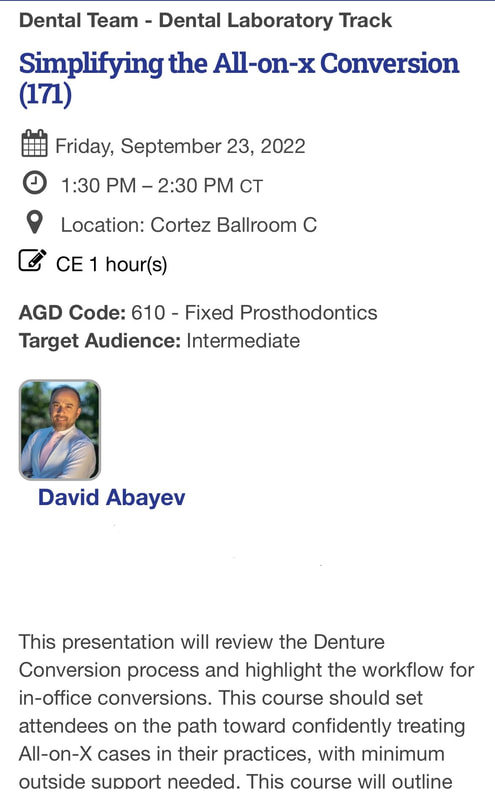Tap David Abayev's speaker photo
495x800 pixels.
(x=60, y=430)
